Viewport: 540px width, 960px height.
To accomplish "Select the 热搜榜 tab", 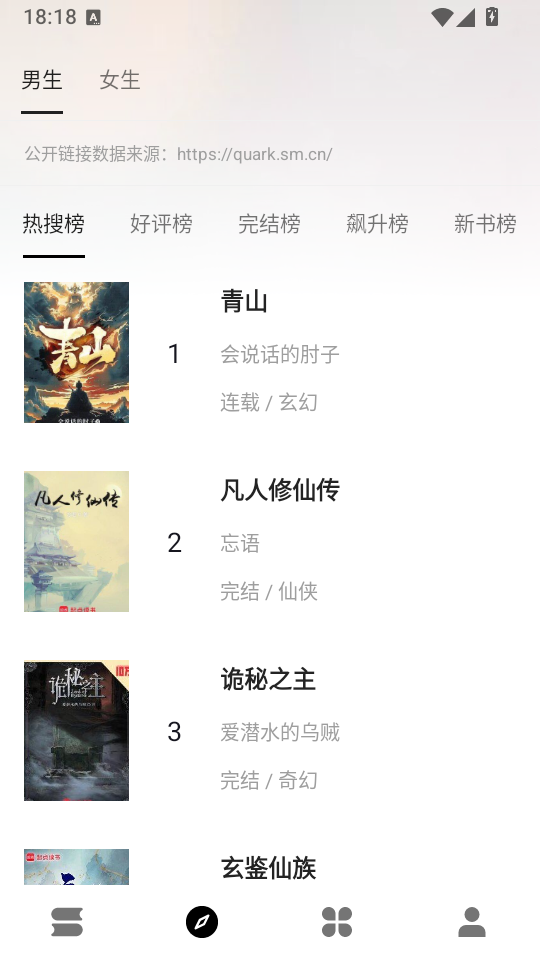I will click(x=54, y=223).
